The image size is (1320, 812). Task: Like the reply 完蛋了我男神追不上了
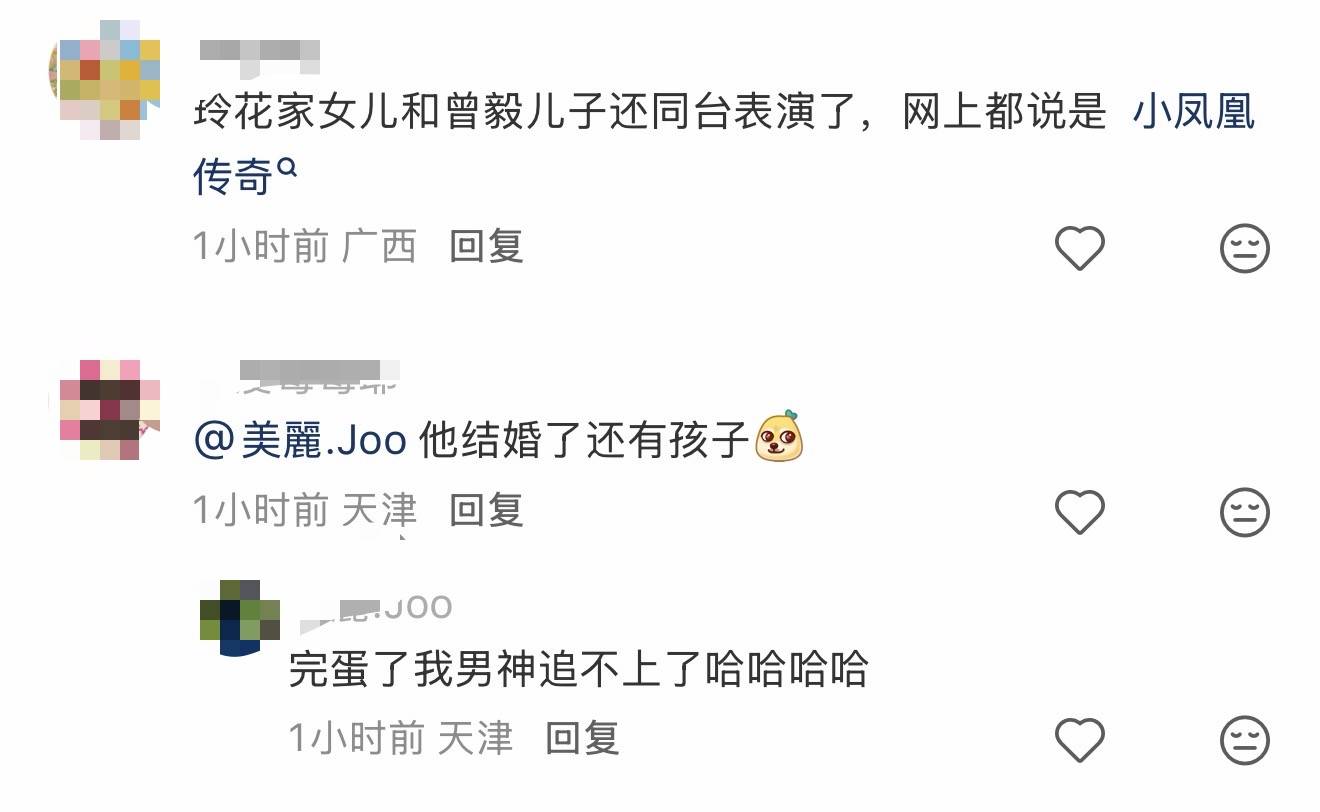[x=1080, y=741]
